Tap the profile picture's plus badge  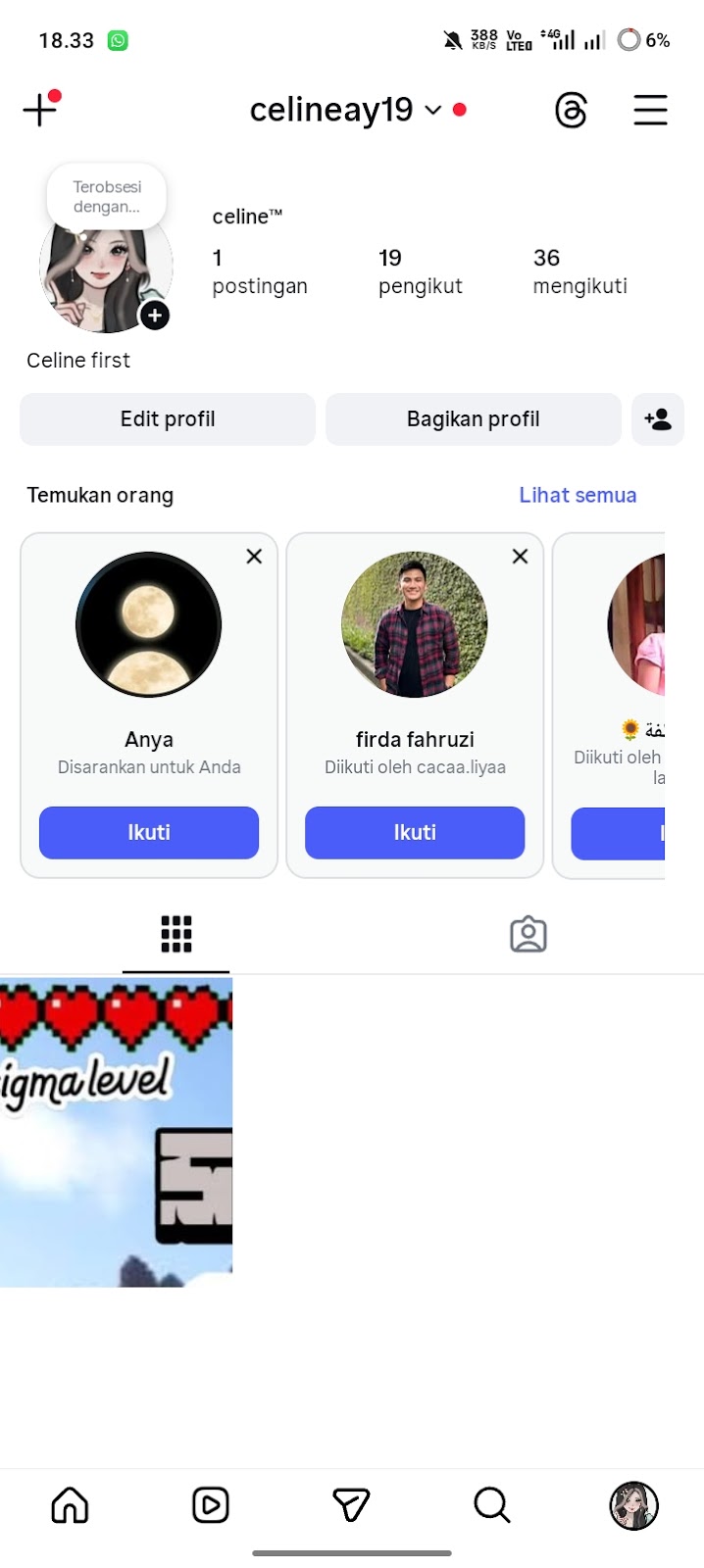click(x=155, y=316)
